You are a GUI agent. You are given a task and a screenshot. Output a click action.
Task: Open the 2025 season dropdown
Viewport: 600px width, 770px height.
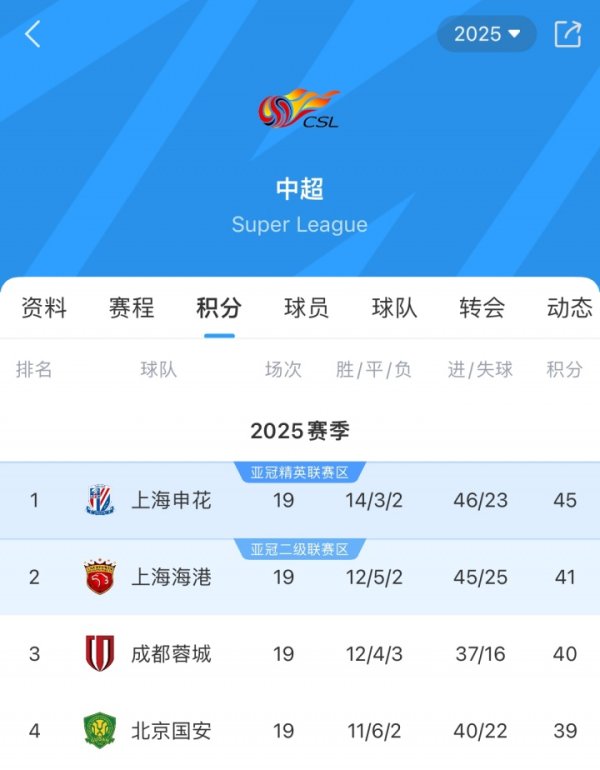[486, 34]
